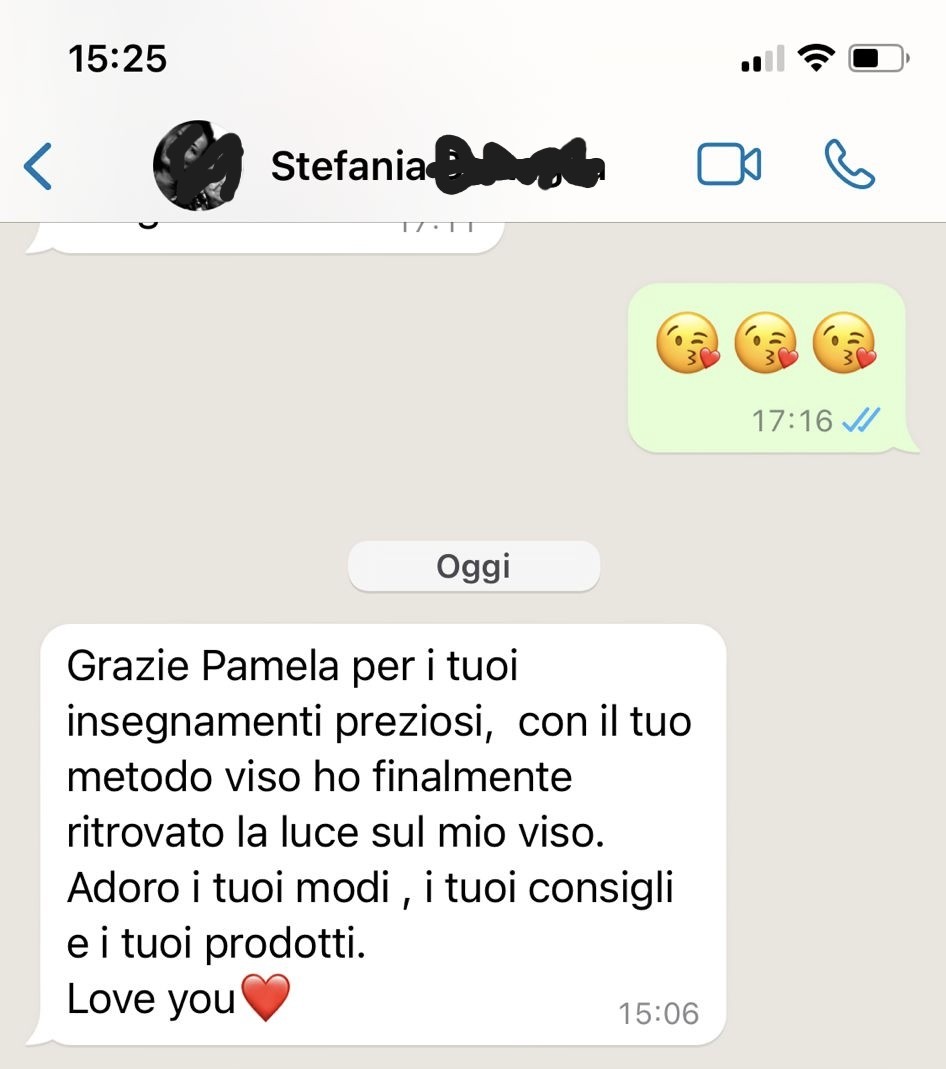This screenshot has height=1069, width=946.
Task: Open Stefania's profile picture
Action: 198,165
